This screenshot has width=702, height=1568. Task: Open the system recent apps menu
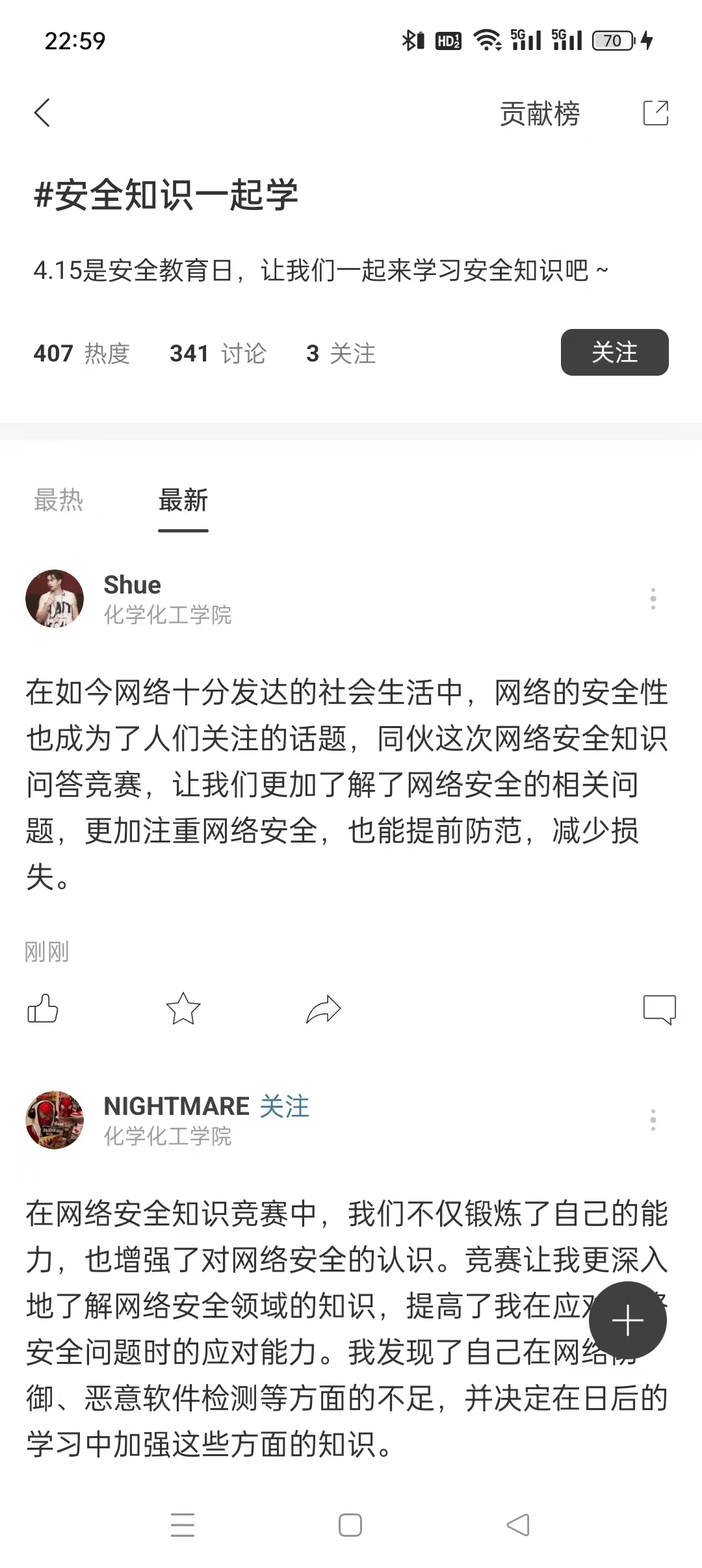[x=183, y=1525]
